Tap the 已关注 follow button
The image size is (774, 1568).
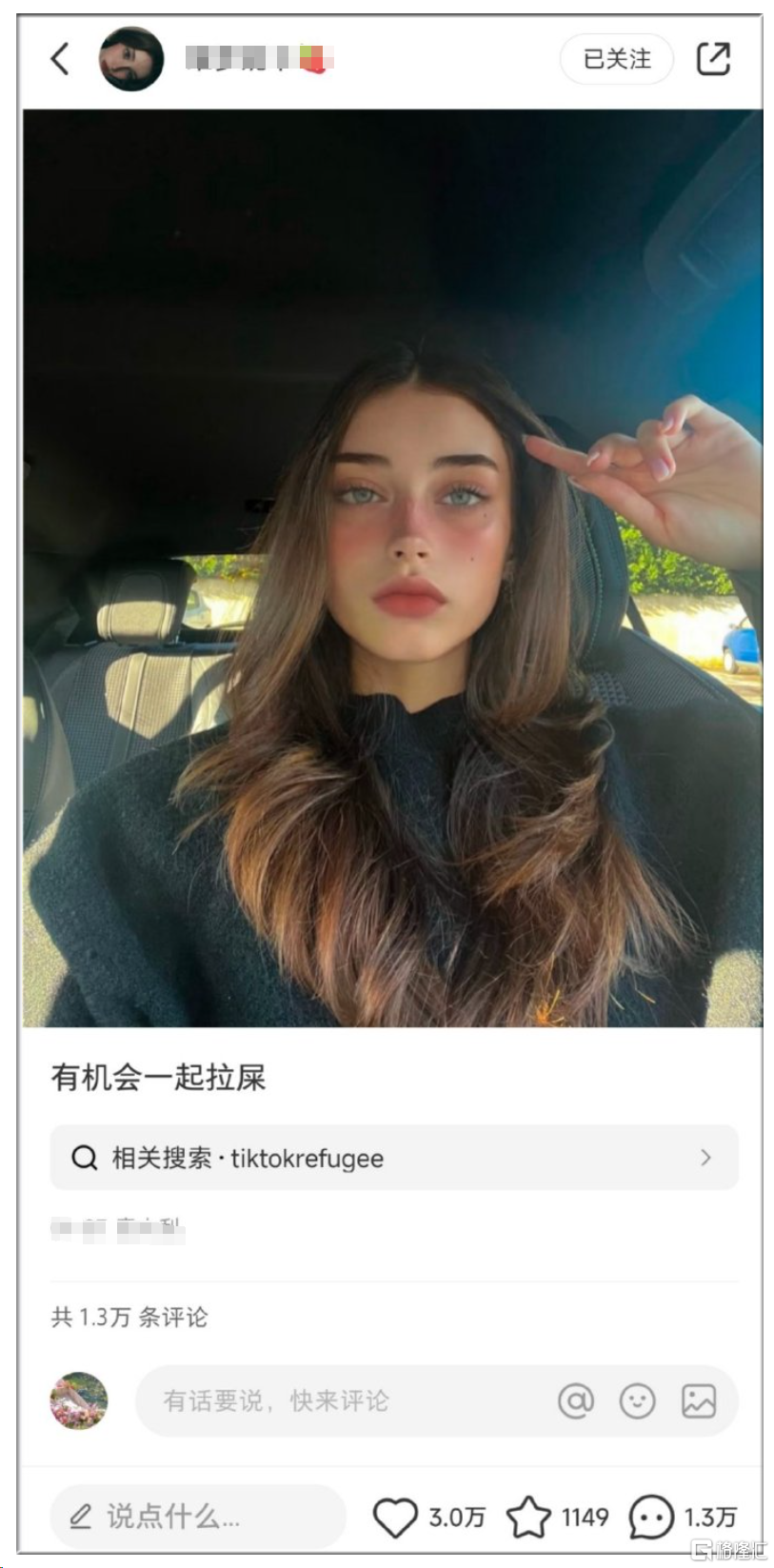point(616,59)
